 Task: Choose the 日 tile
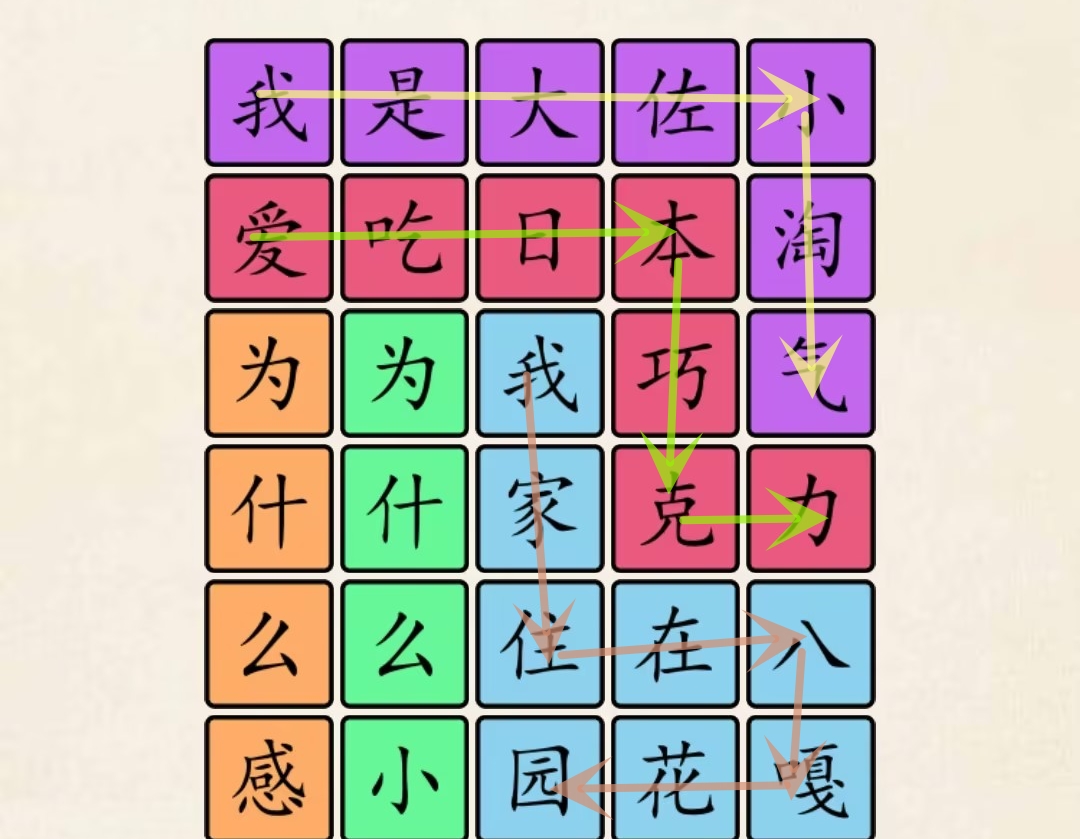tap(540, 238)
